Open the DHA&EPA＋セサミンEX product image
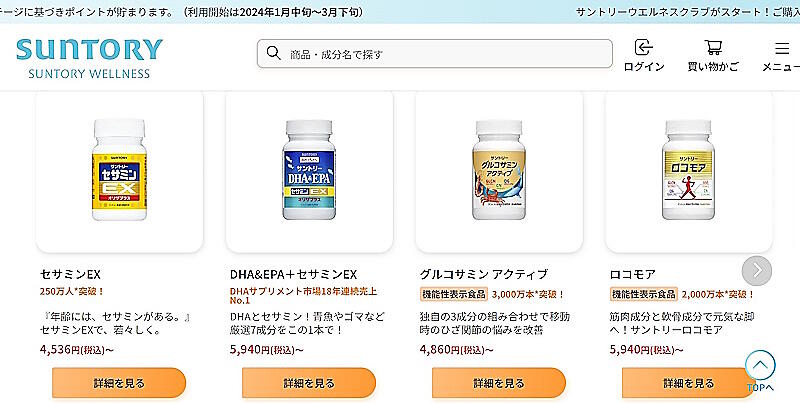Screen dimensions: 800x403 (x=309, y=172)
